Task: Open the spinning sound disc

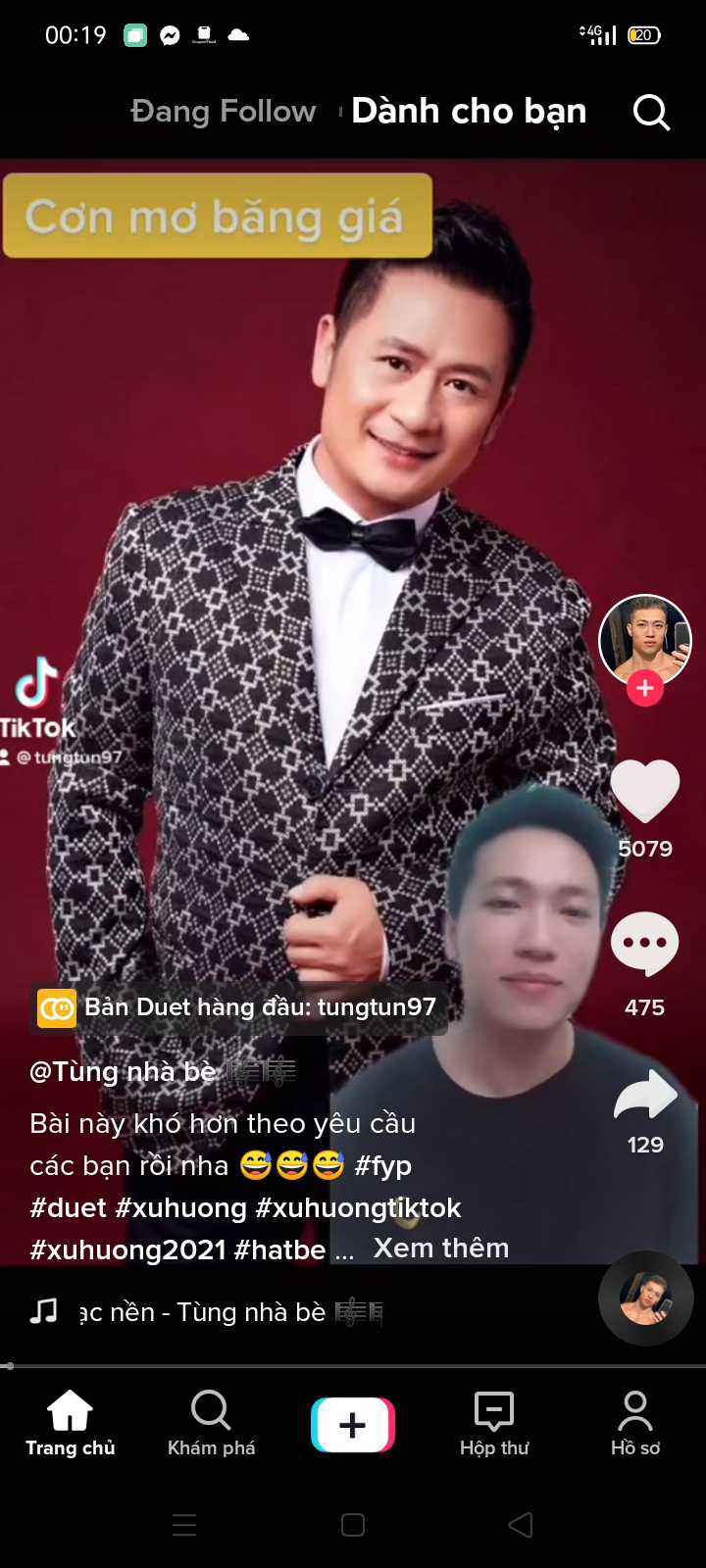Action: click(x=645, y=1298)
